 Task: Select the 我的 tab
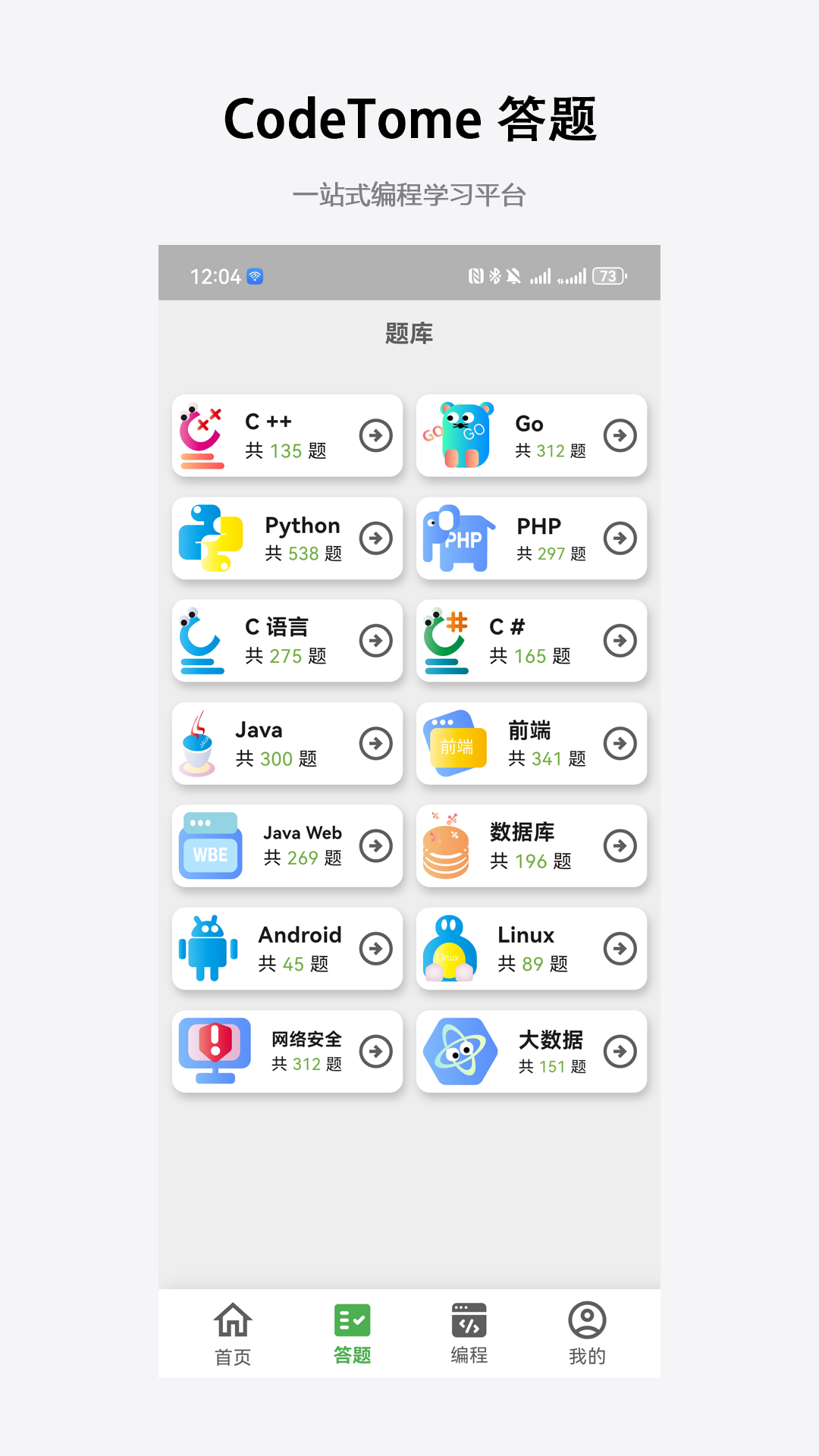coord(585,1332)
